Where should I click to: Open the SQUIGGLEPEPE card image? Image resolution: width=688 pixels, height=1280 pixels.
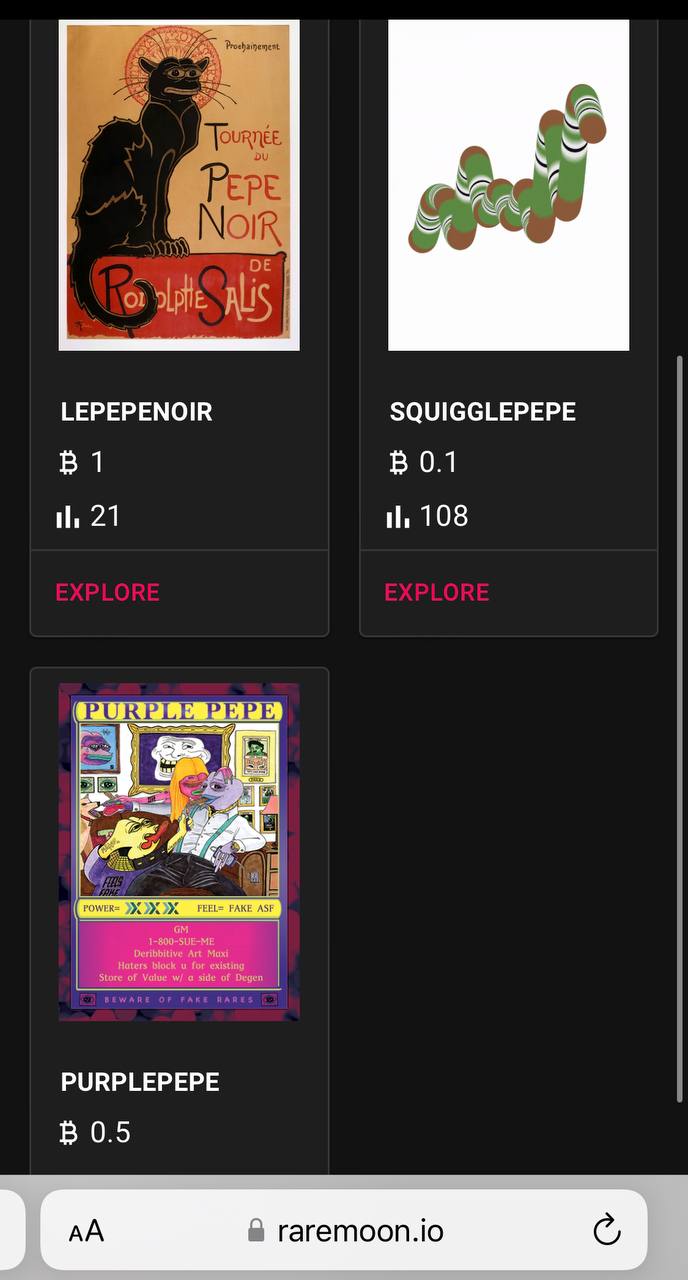coord(509,185)
